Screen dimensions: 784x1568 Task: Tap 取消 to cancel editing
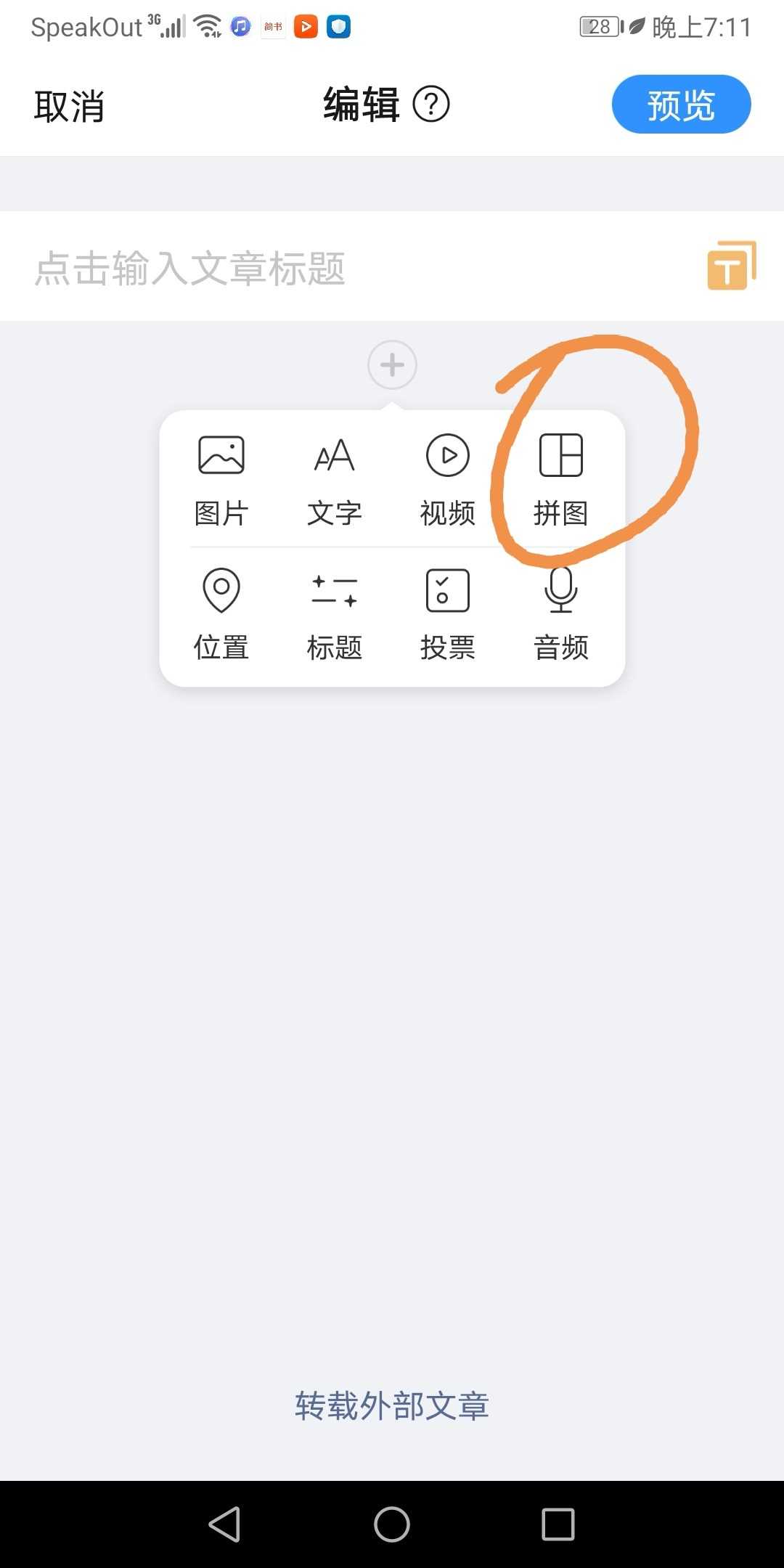point(69,106)
